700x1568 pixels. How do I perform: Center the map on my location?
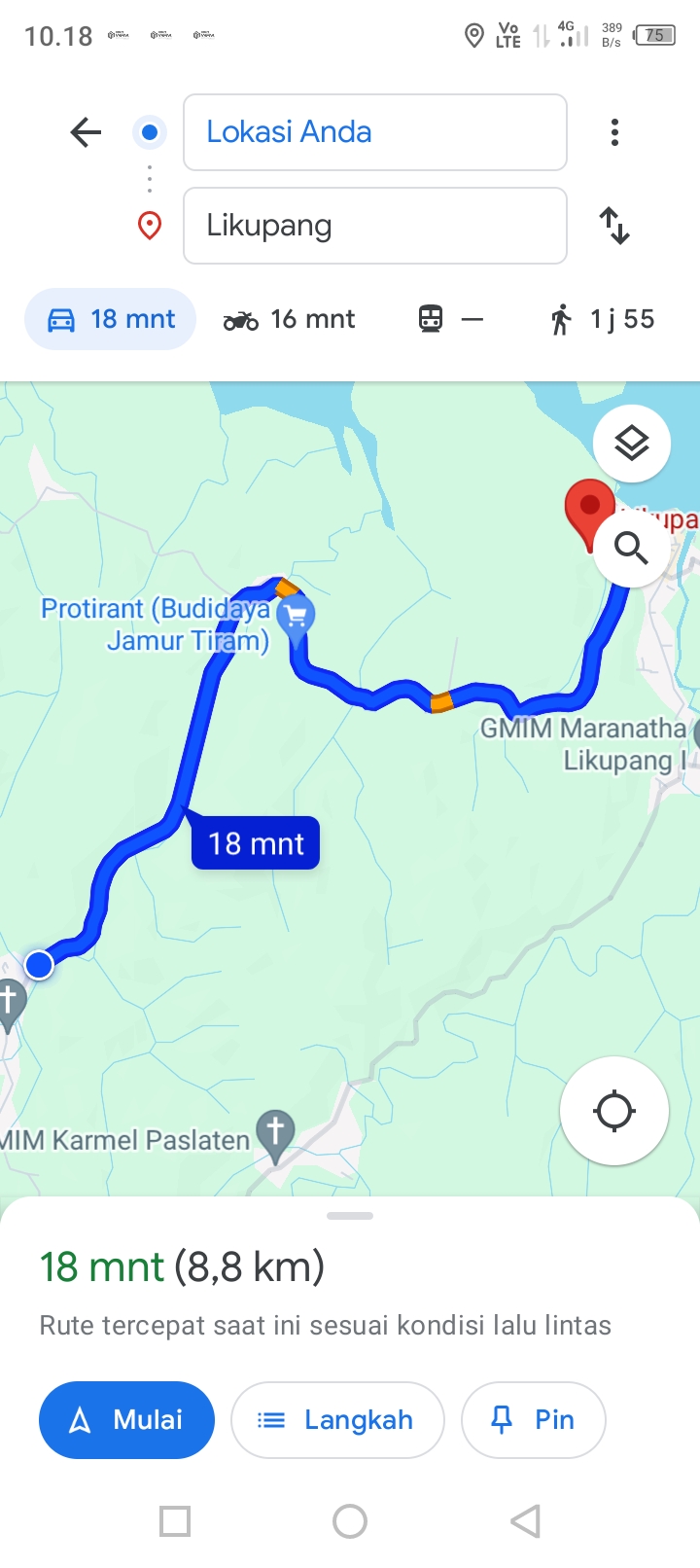pyautogui.click(x=614, y=1111)
